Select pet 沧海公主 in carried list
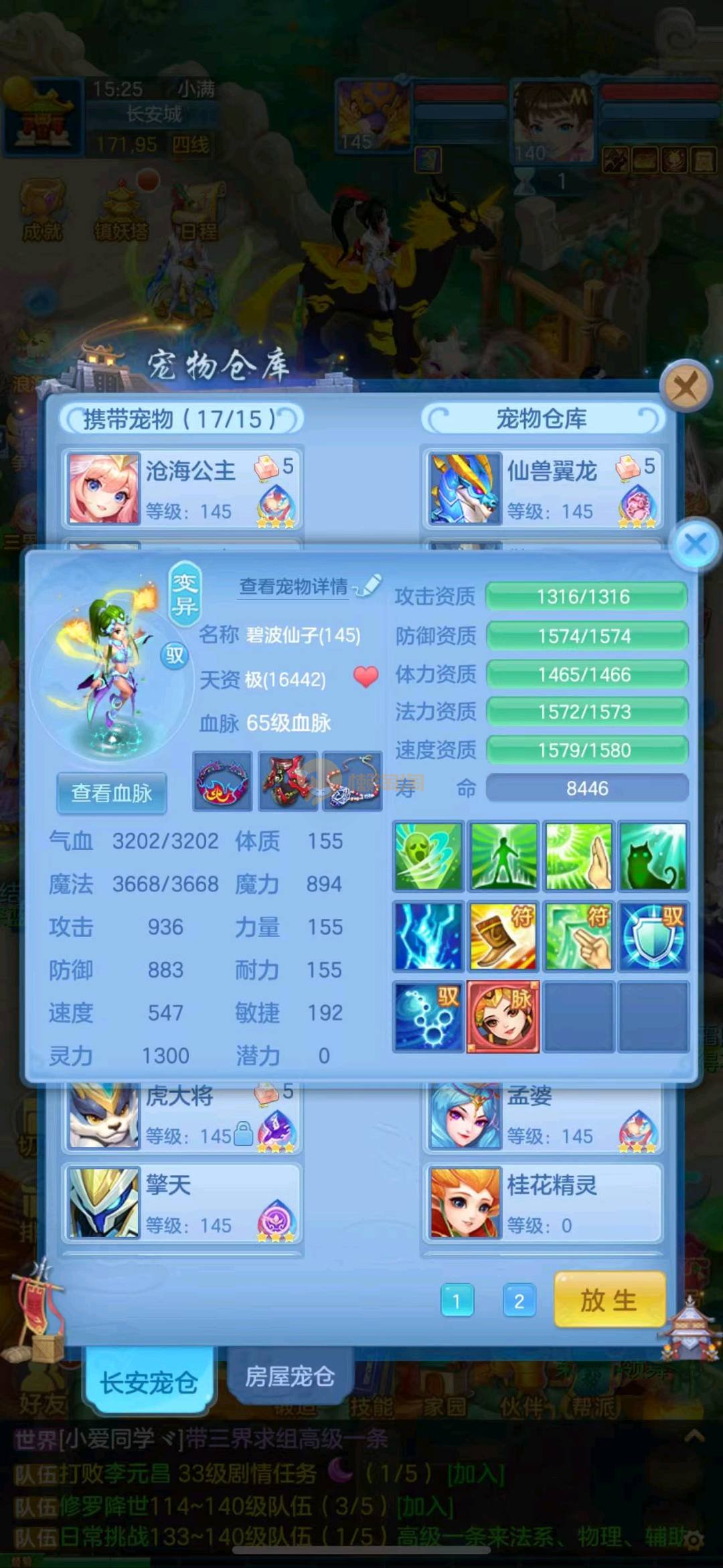The width and height of the screenshot is (723, 1568). coord(182,489)
